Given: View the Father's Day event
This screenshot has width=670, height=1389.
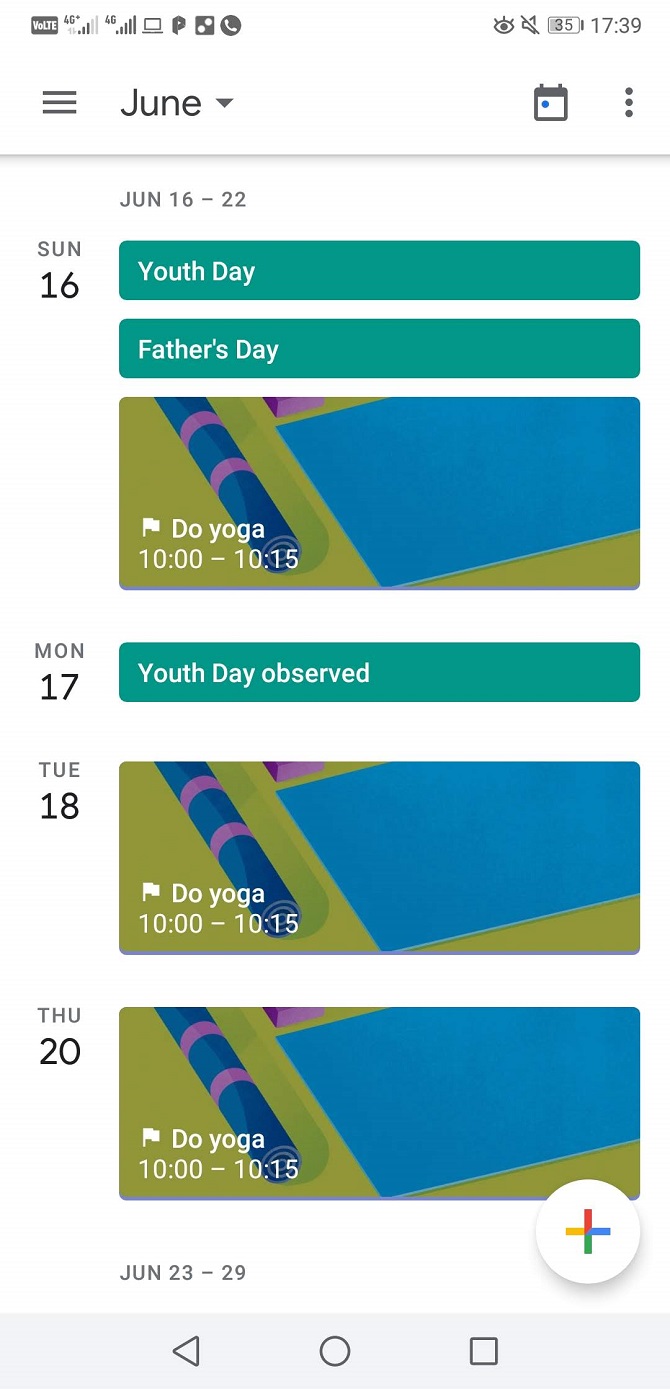Looking at the screenshot, I should point(379,349).
